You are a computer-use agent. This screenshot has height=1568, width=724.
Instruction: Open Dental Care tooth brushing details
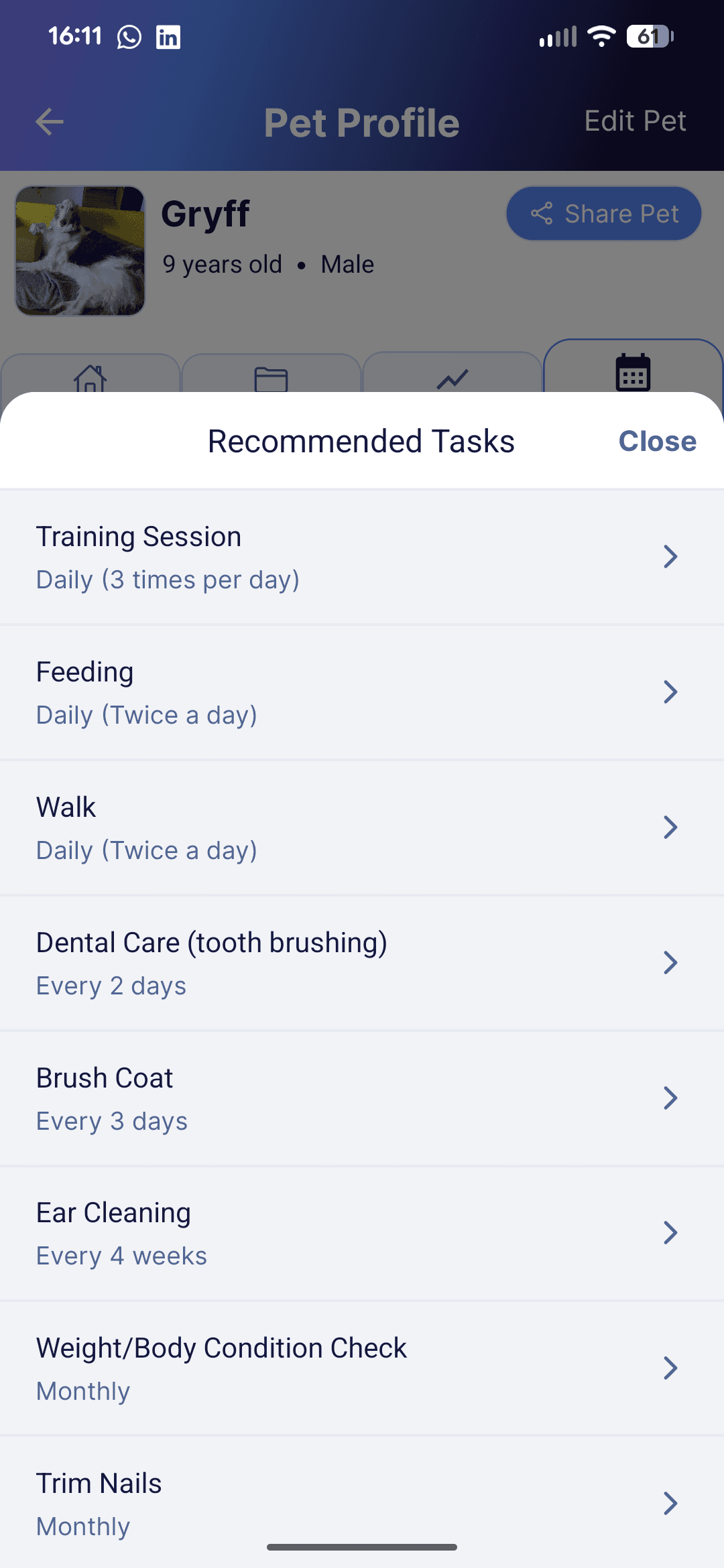click(x=670, y=962)
